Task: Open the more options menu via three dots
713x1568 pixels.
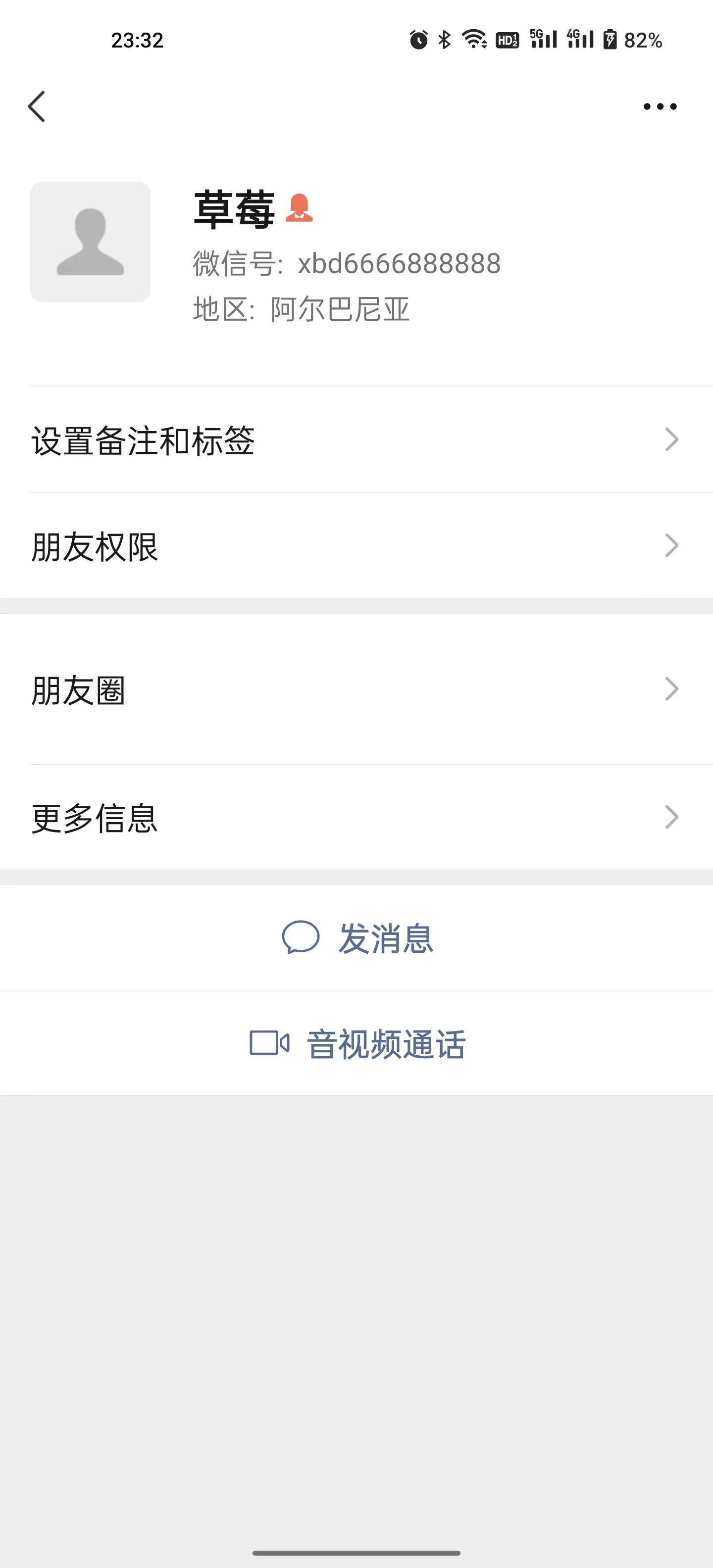Action: point(660,105)
